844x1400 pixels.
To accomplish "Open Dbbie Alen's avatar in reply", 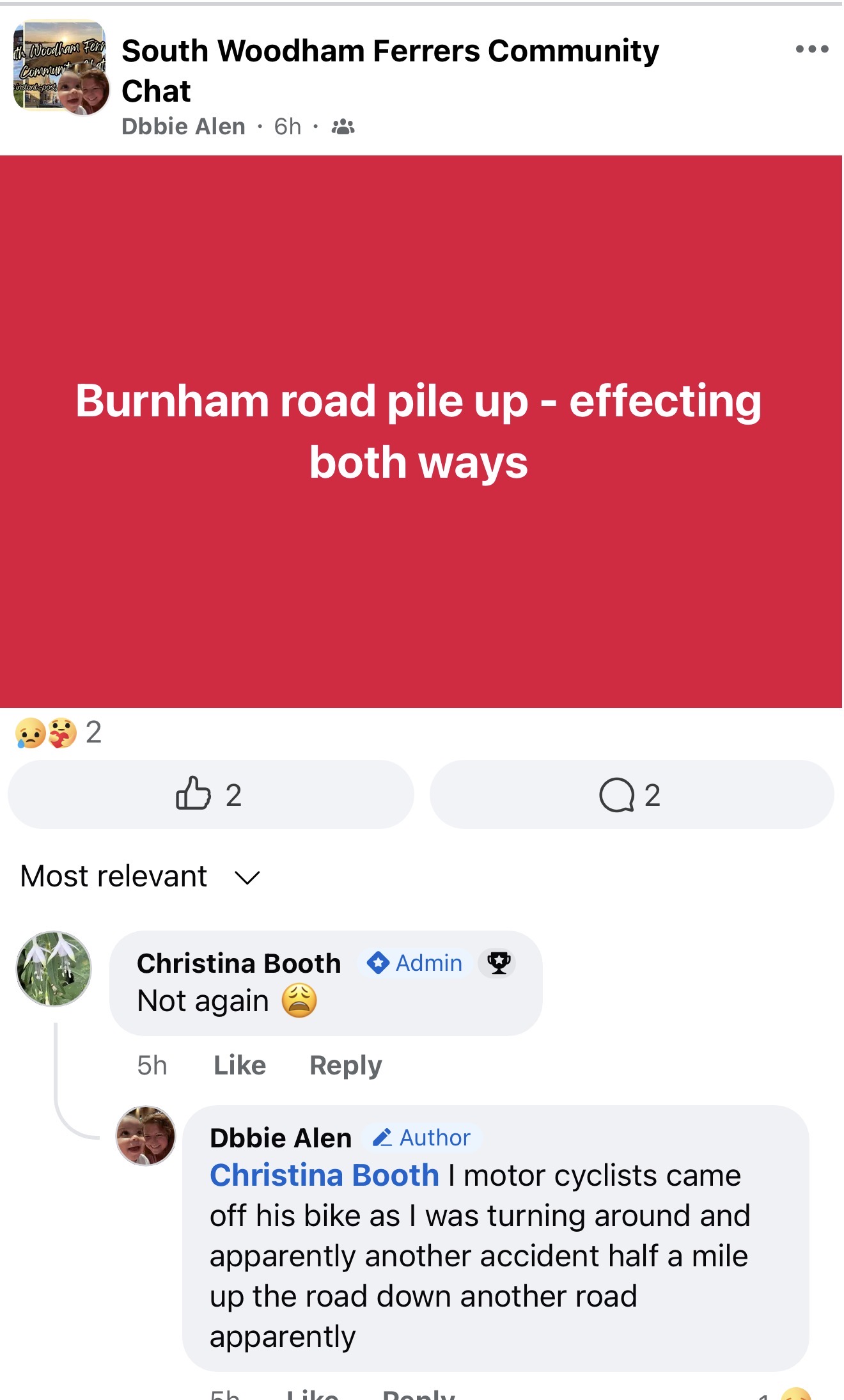I will 146,1135.
